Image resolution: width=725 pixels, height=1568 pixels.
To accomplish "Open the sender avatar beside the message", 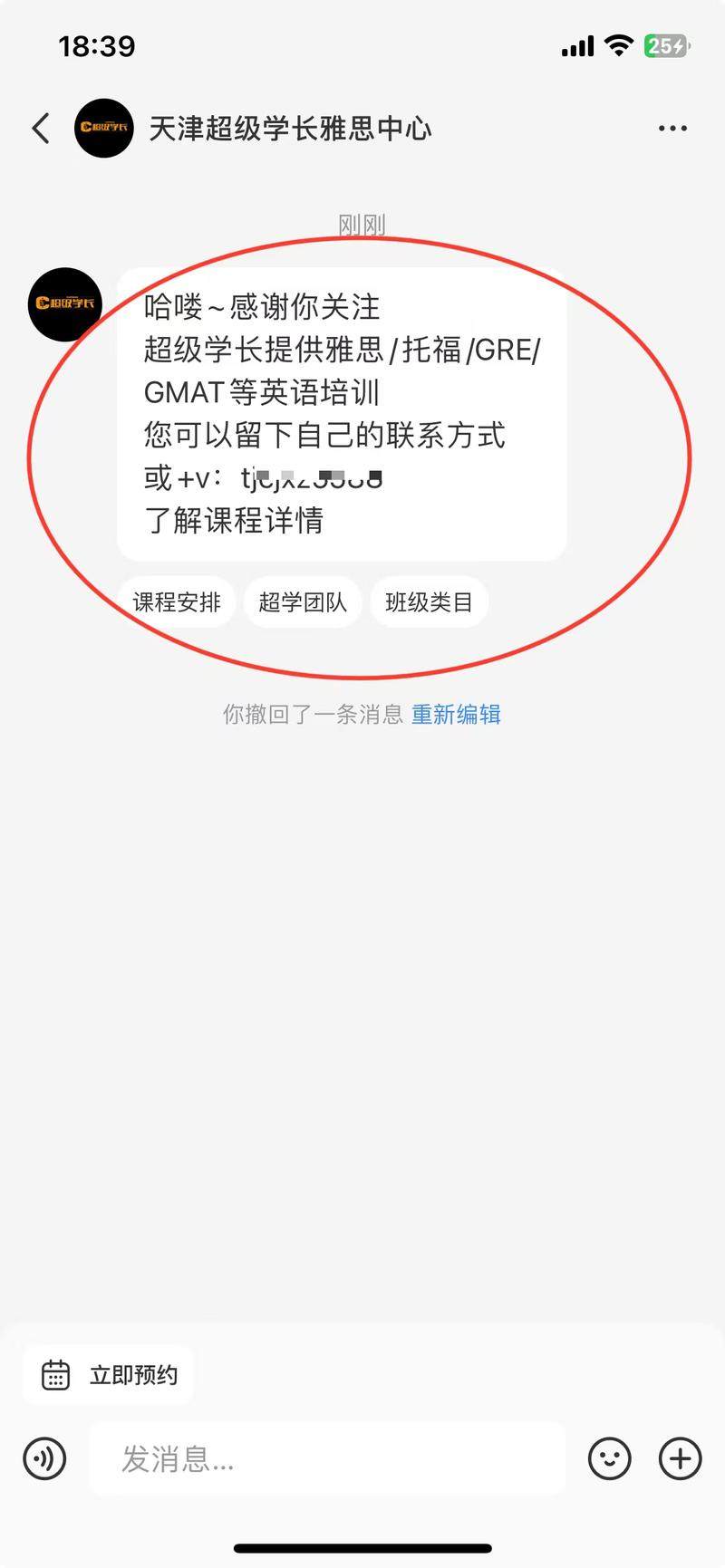I will pos(64,304).
